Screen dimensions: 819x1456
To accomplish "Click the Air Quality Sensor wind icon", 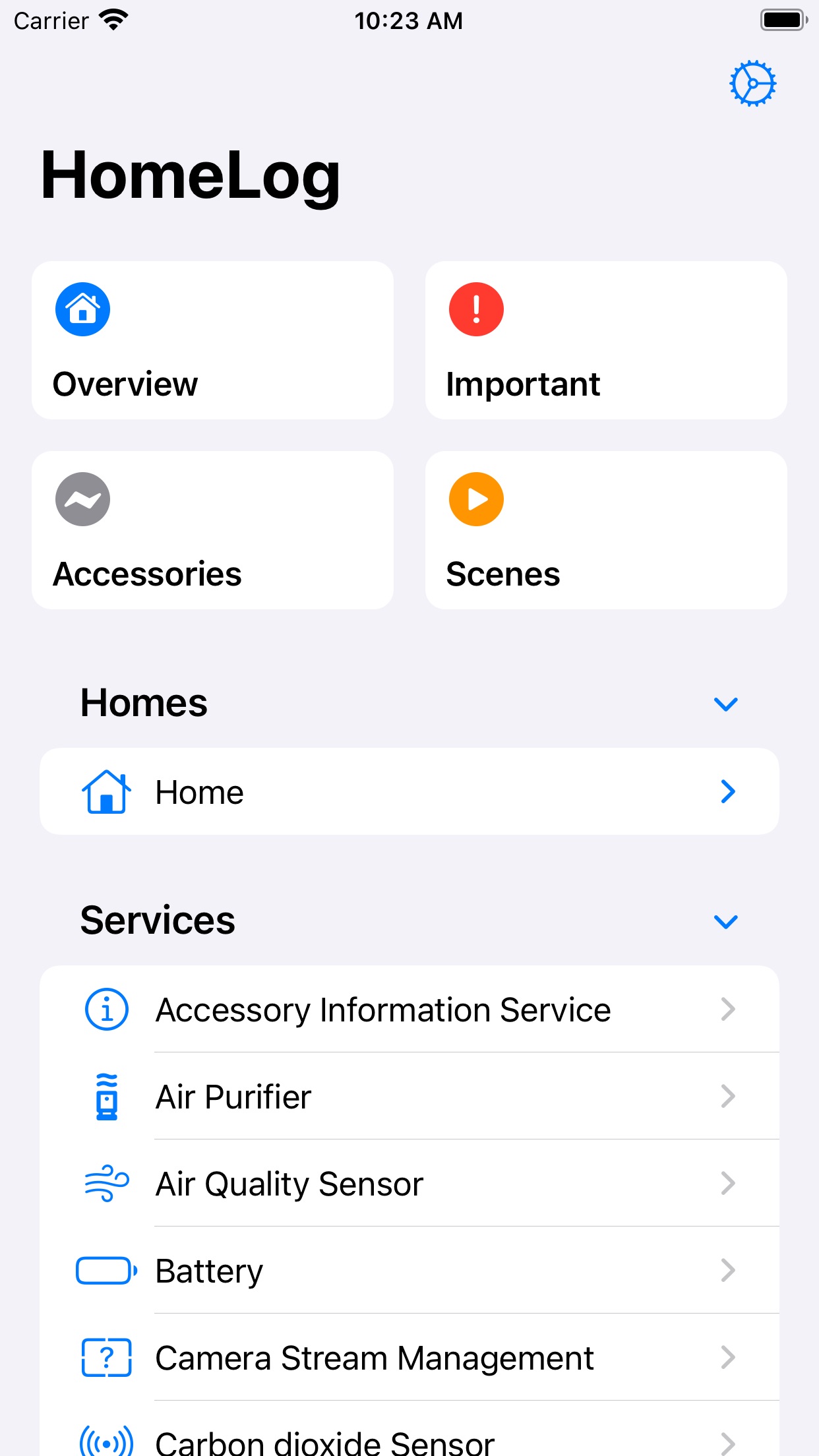I will coord(106,1183).
